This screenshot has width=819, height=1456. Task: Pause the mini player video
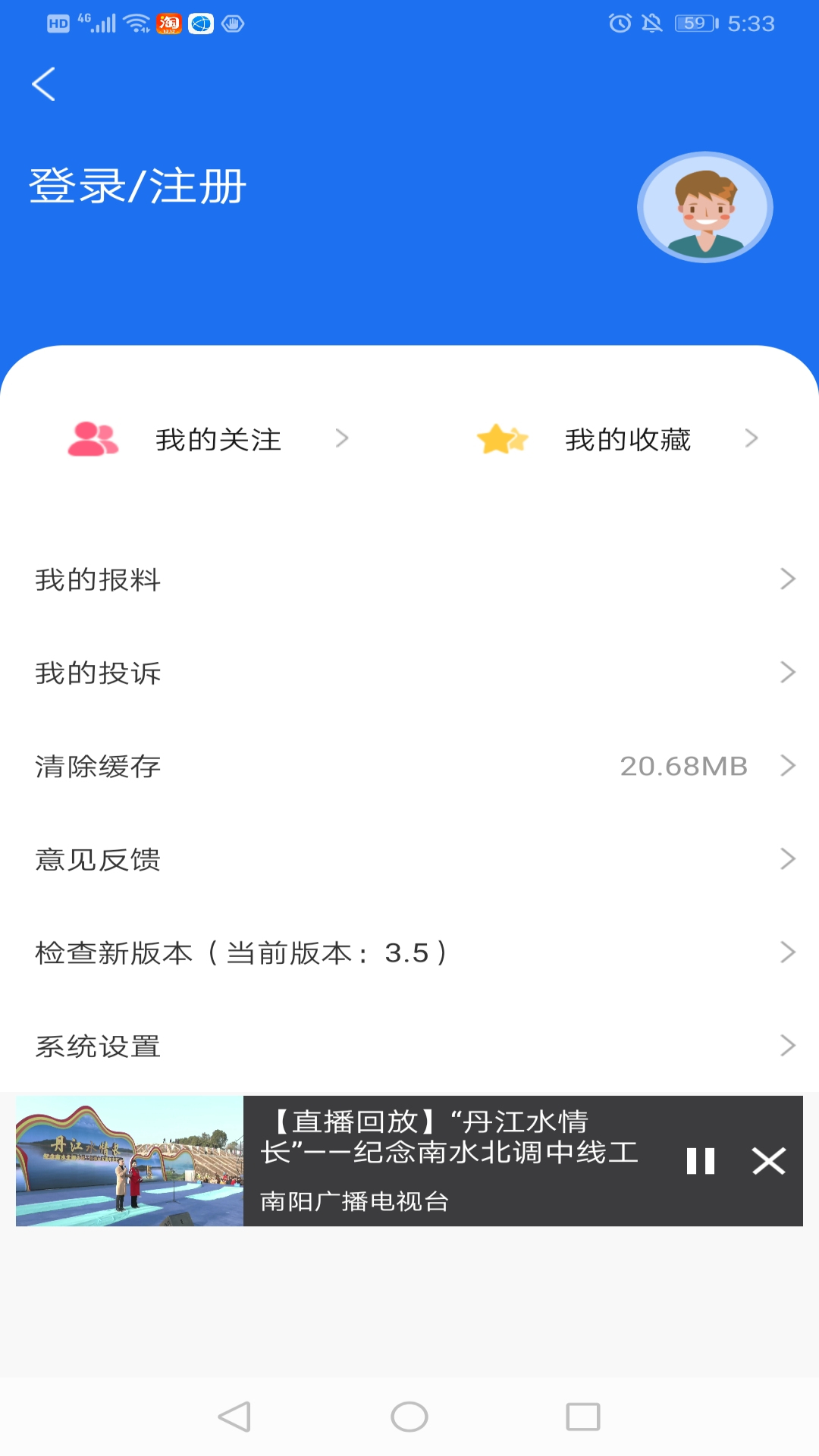[699, 1162]
